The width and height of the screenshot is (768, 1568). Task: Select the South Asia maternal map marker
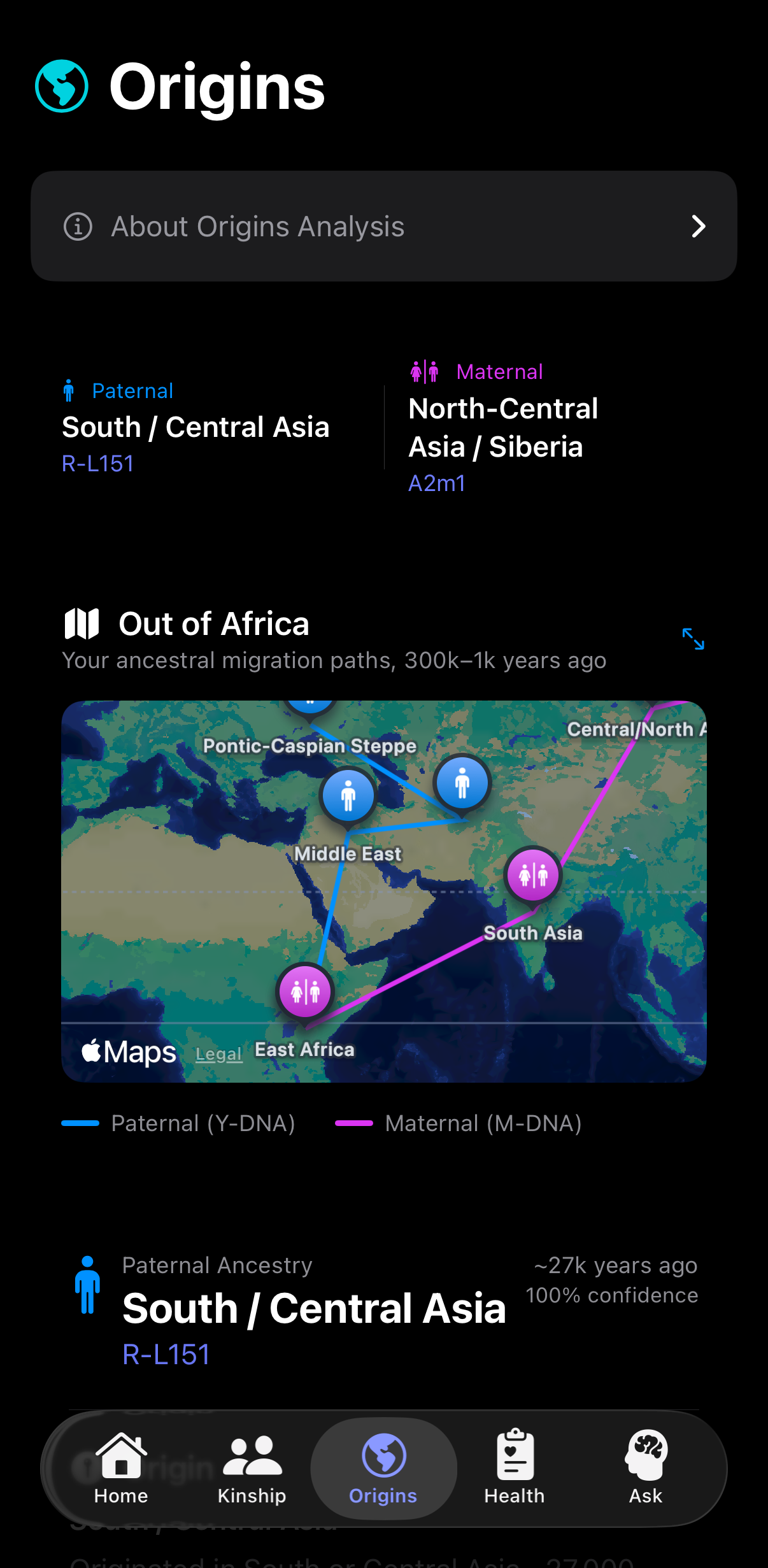(x=533, y=875)
